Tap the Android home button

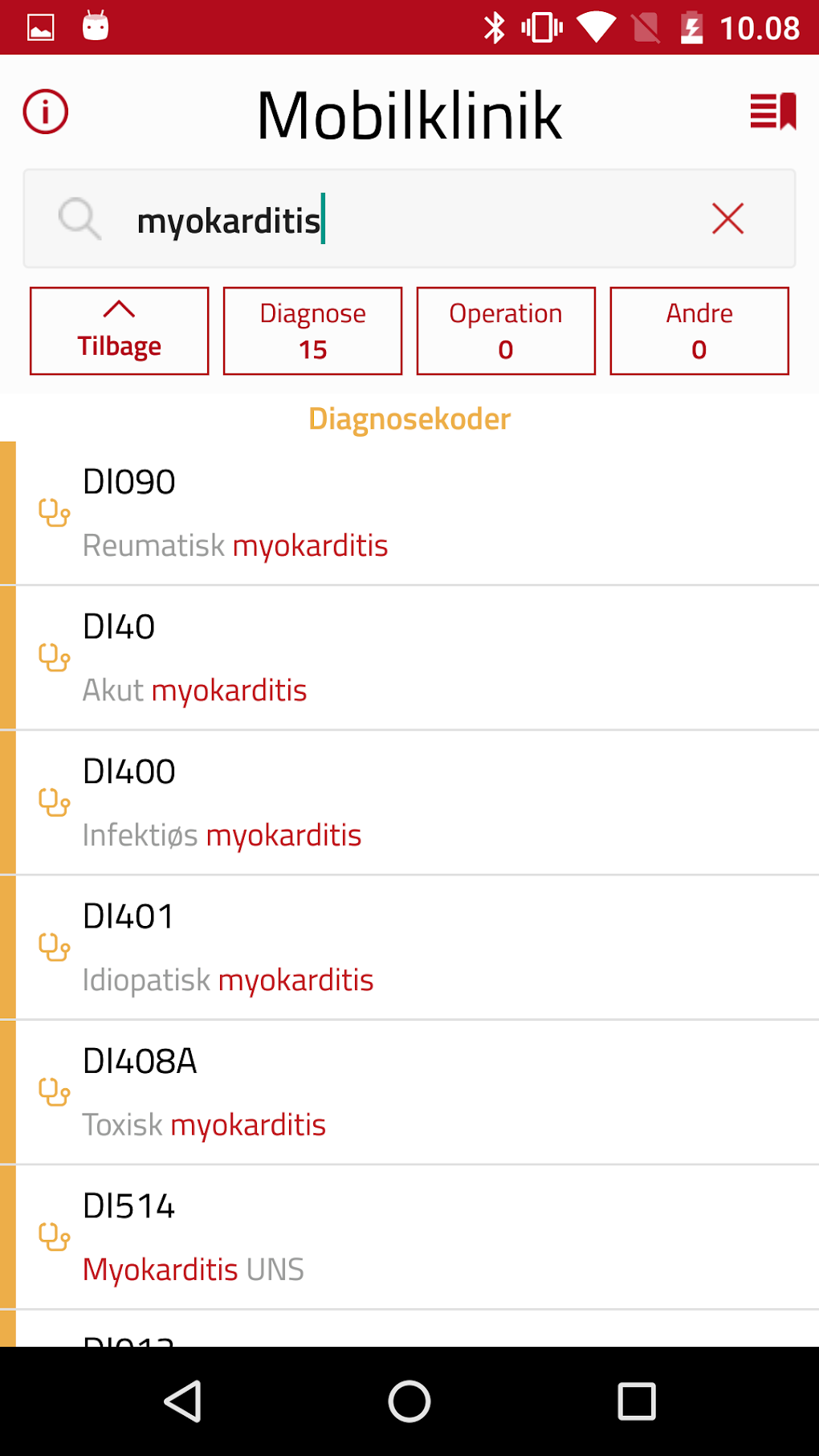[409, 1401]
